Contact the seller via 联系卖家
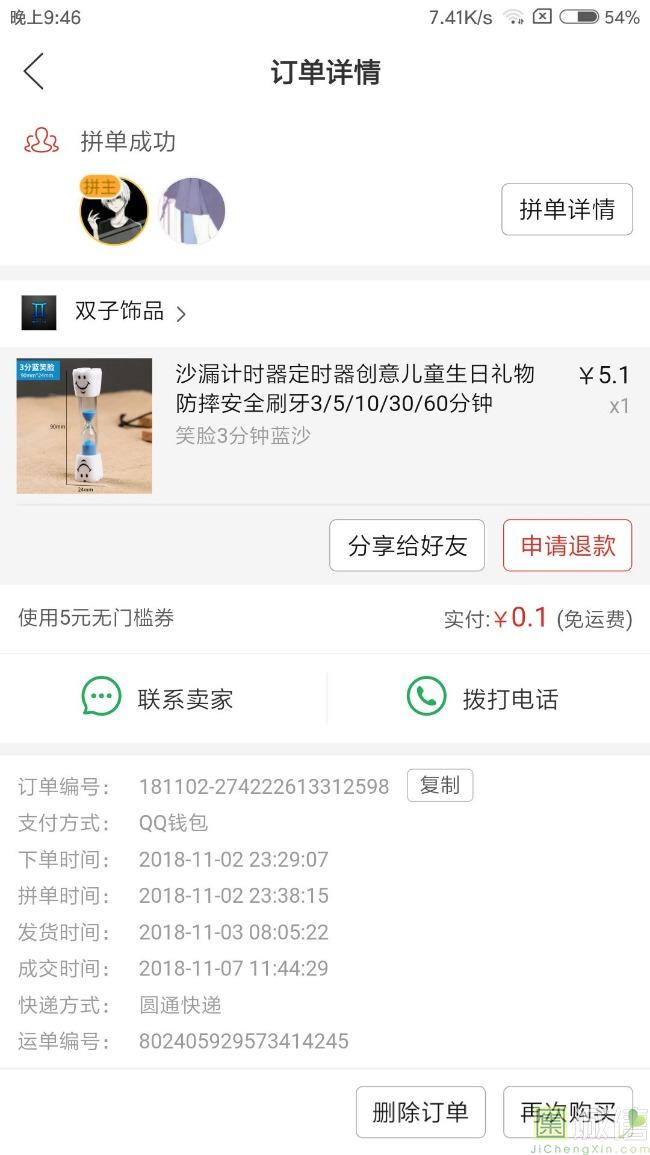Viewport: 650px width, 1155px height. coord(162,698)
